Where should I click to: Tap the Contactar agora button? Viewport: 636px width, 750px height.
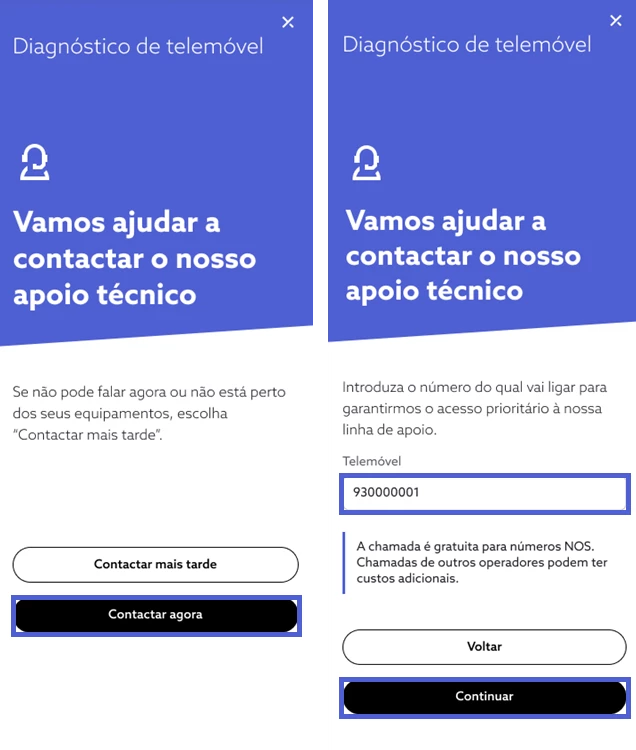click(x=155, y=615)
